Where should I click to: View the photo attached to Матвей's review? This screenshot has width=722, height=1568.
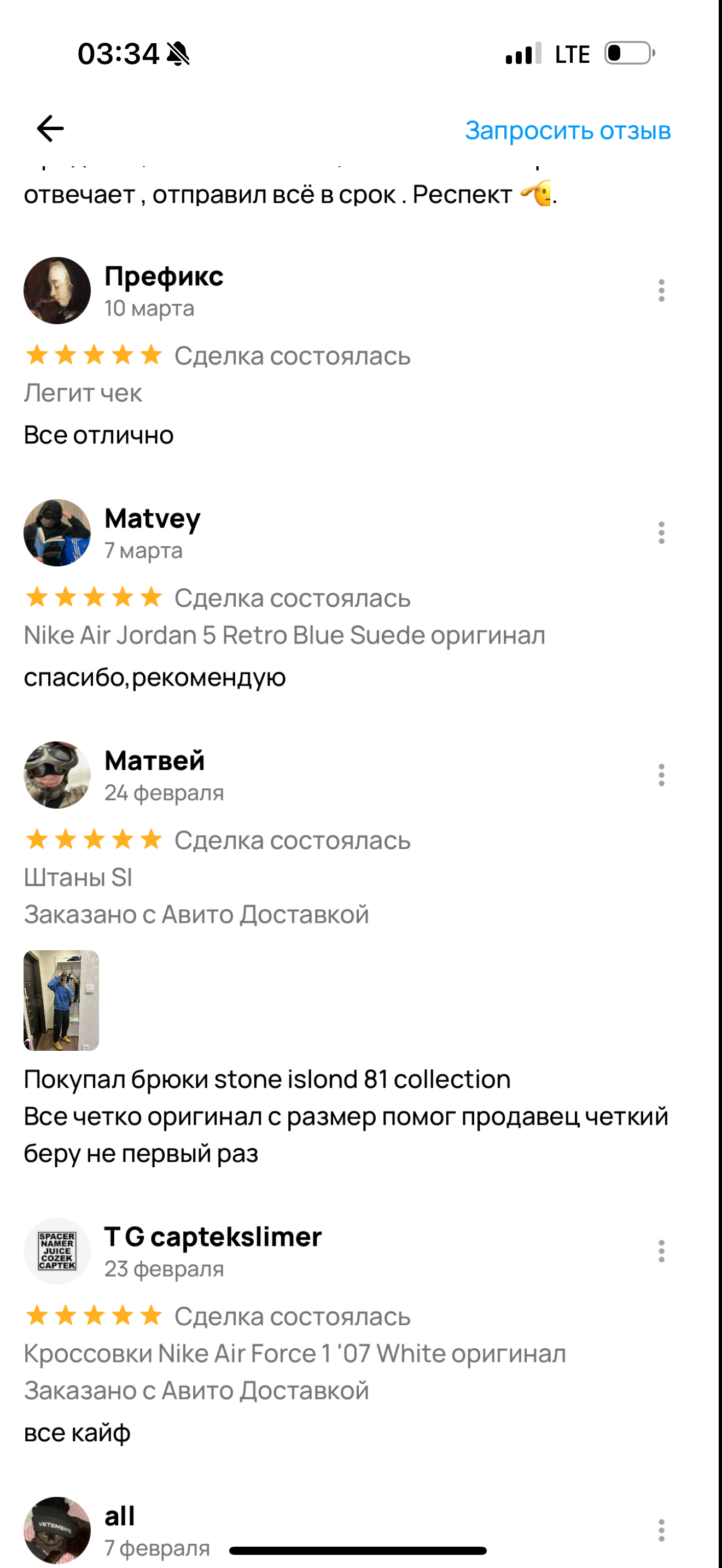(x=61, y=1000)
